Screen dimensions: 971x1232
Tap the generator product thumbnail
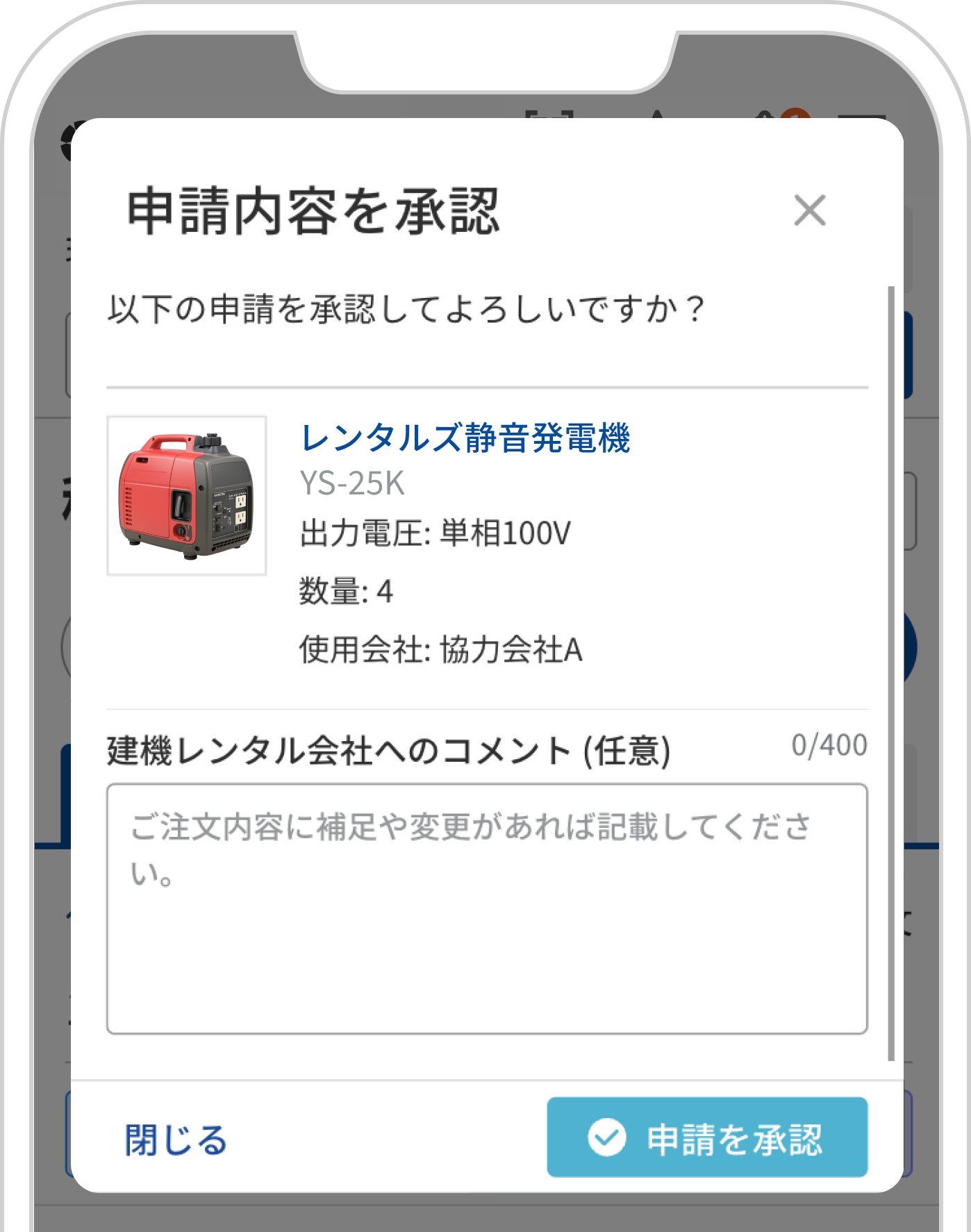click(187, 495)
